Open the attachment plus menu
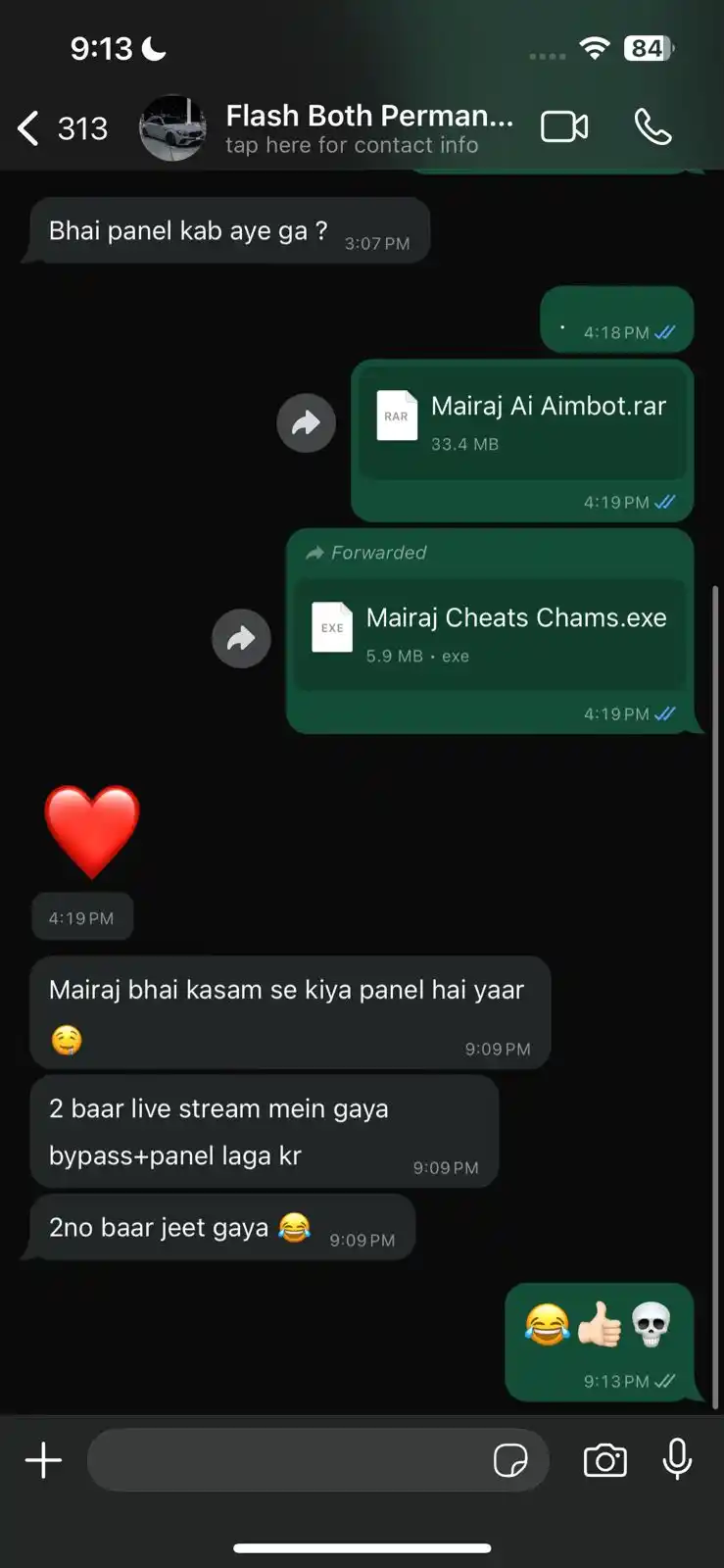Screen dimensions: 724x1568 click(x=43, y=1460)
